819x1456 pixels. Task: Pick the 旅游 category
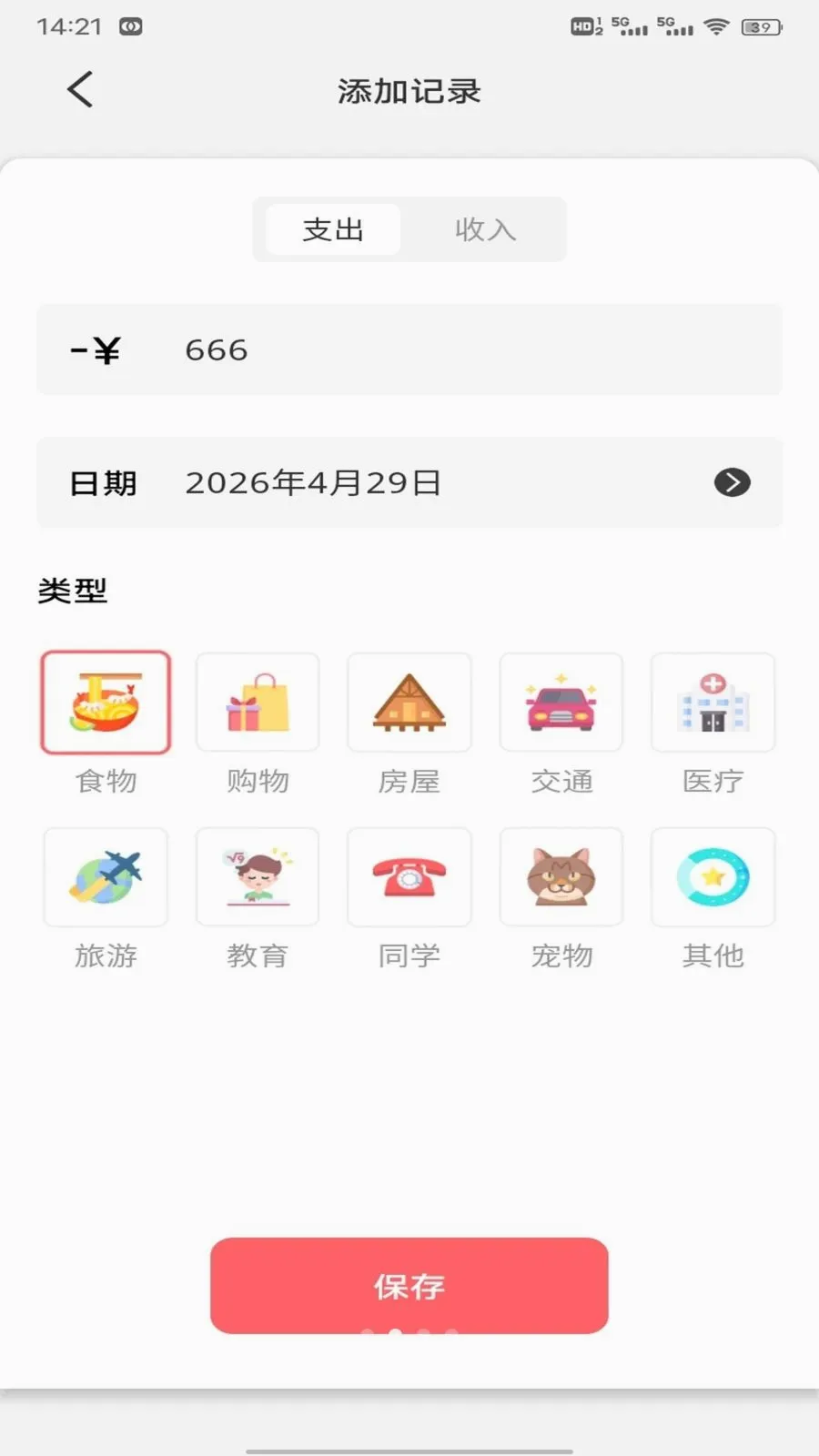click(106, 877)
